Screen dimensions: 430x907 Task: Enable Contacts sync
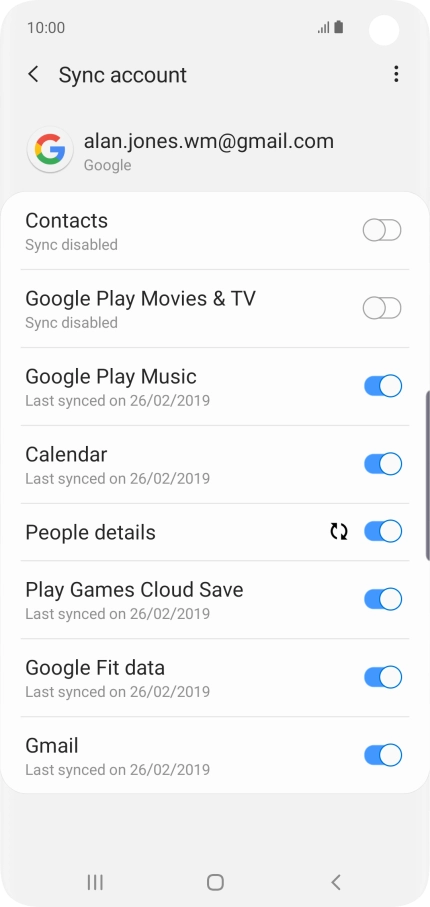(x=382, y=230)
